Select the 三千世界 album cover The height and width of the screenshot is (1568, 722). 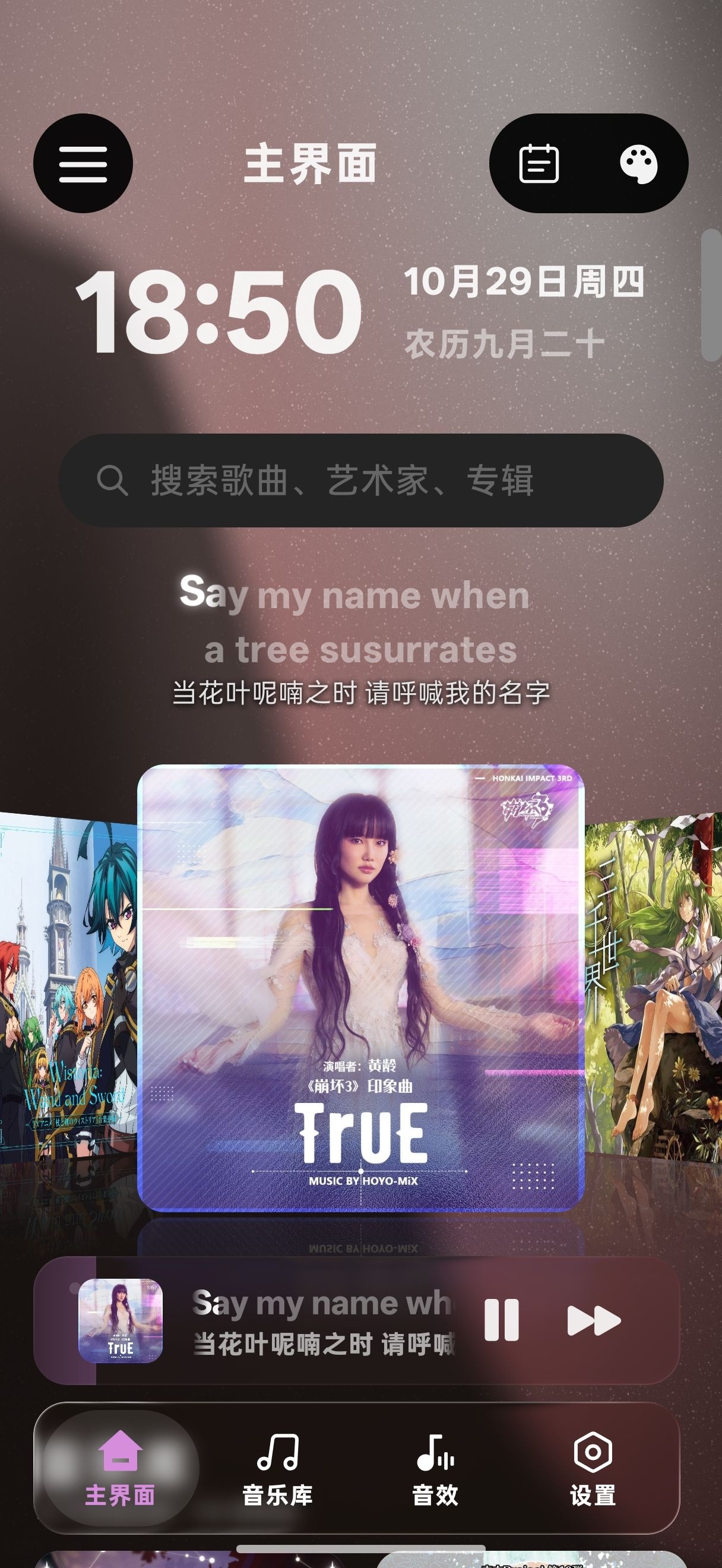tap(653, 985)
